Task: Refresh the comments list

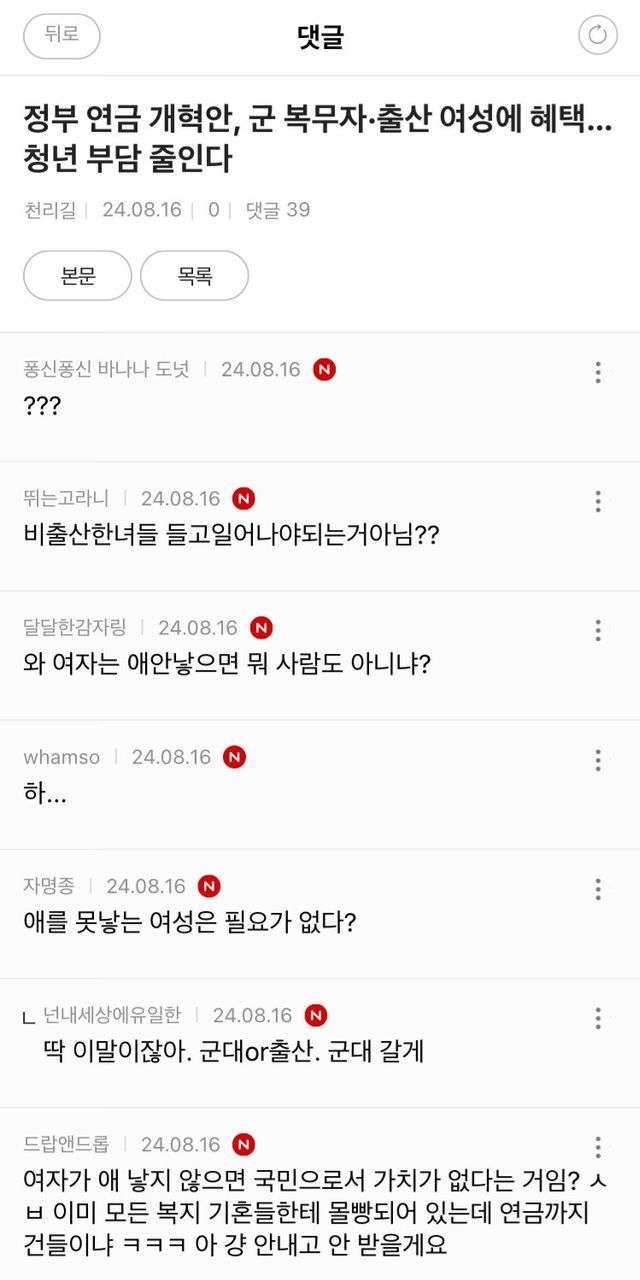Action: (x=598, y=36)
